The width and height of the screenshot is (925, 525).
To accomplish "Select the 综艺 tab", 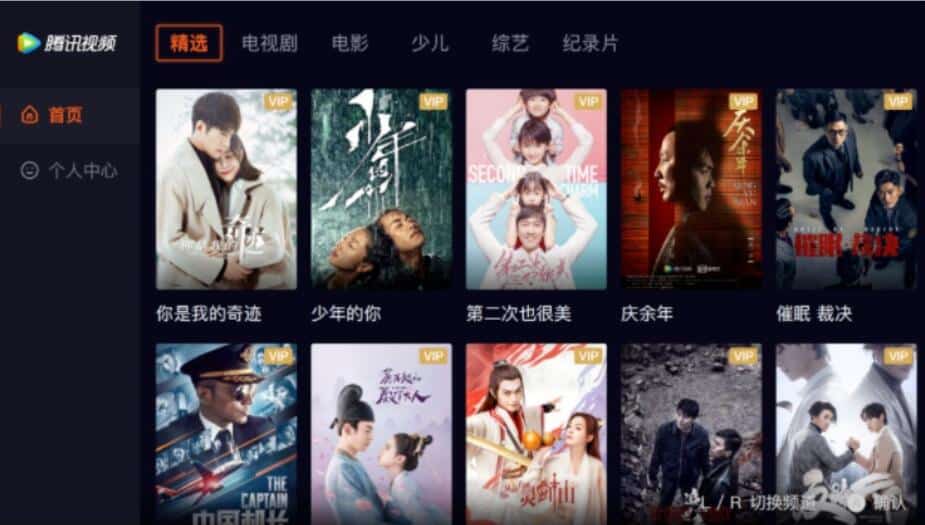I will [510, 43].
